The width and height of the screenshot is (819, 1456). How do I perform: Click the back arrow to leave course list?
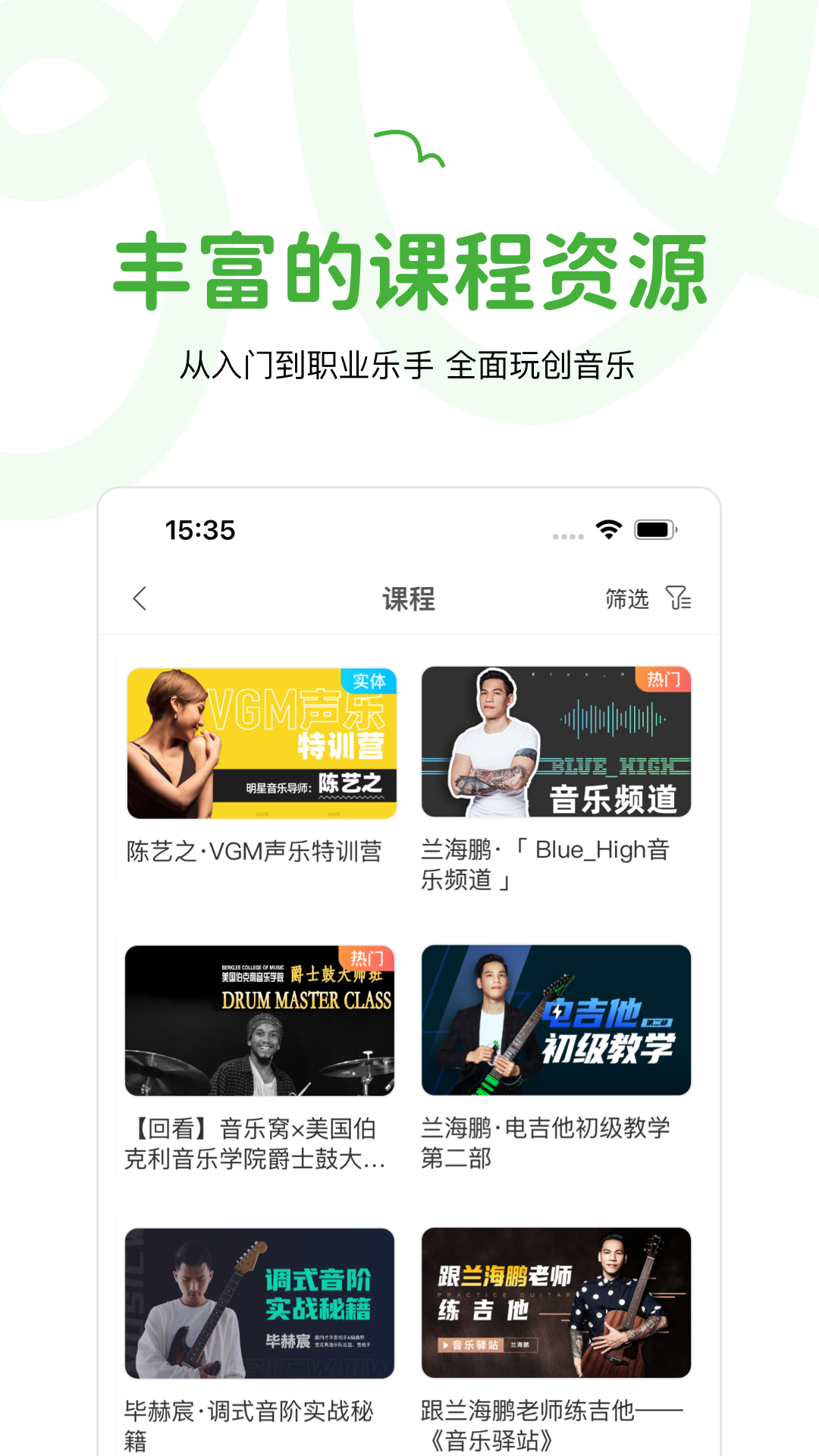[x=139, y=599]
